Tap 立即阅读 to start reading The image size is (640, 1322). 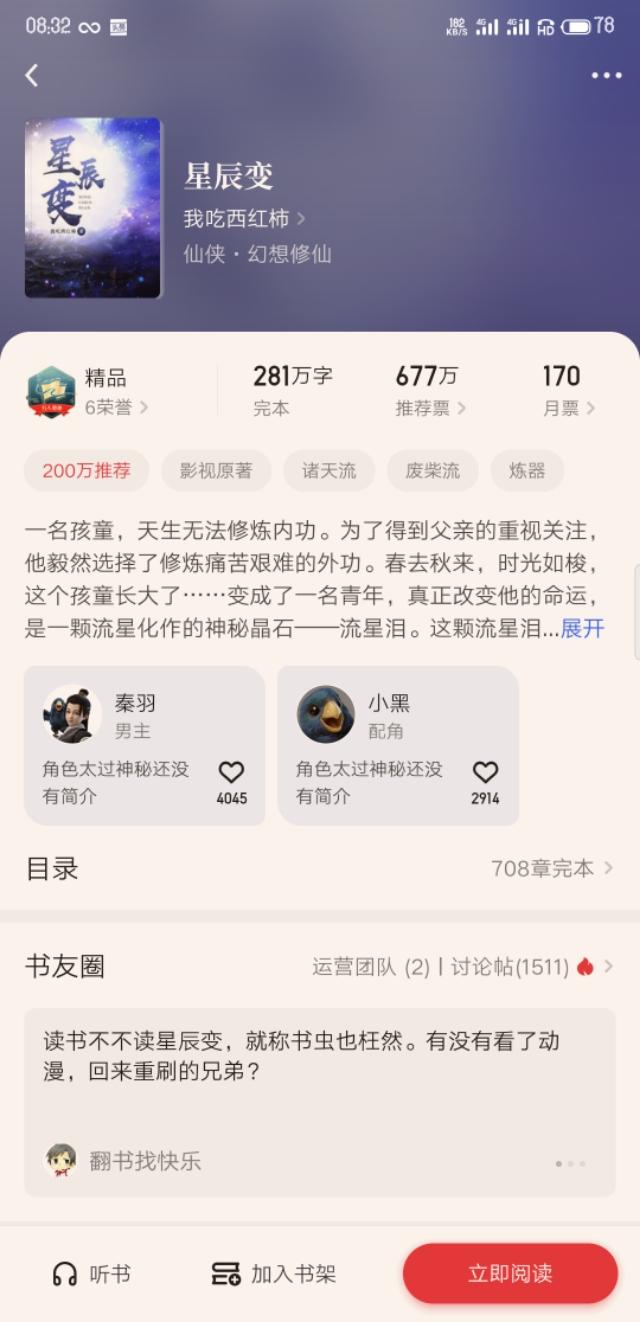click(510, 1274)
